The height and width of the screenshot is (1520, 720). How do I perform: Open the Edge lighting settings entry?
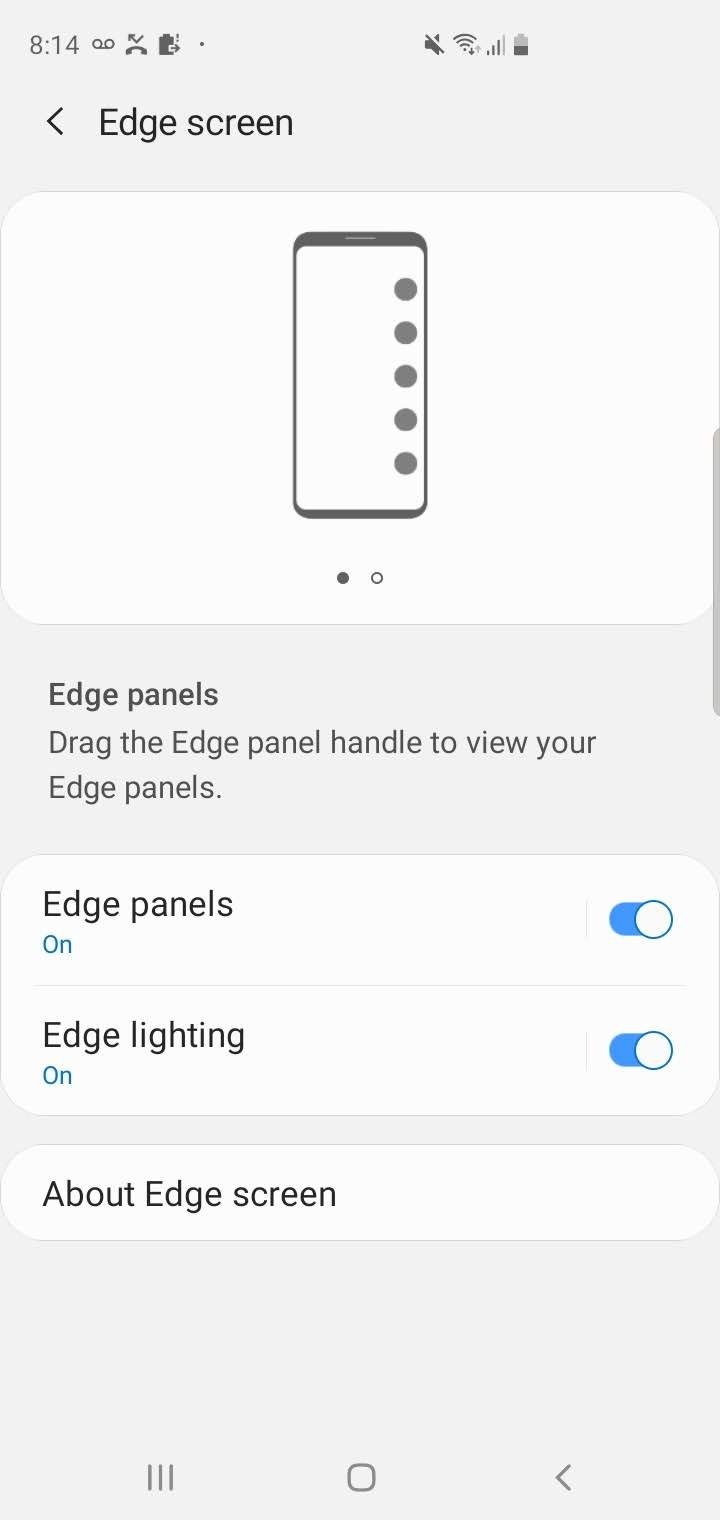300,1050
